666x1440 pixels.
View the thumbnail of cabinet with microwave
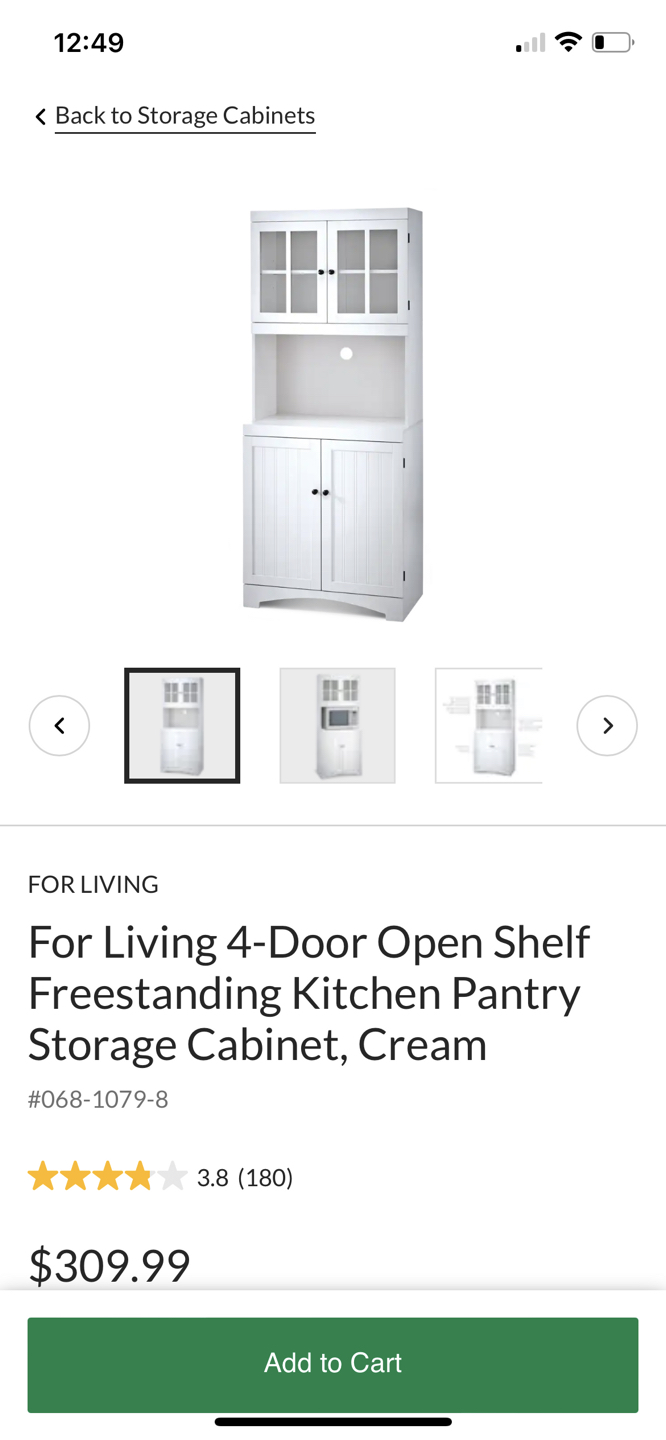337,725
